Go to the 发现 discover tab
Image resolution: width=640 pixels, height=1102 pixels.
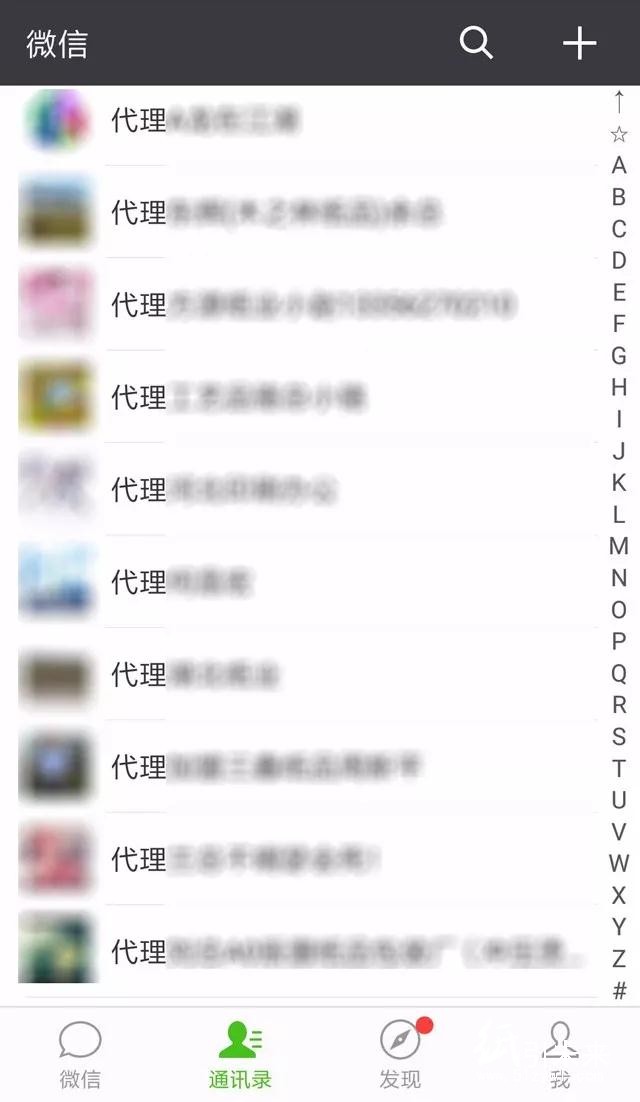[400, 1055]
